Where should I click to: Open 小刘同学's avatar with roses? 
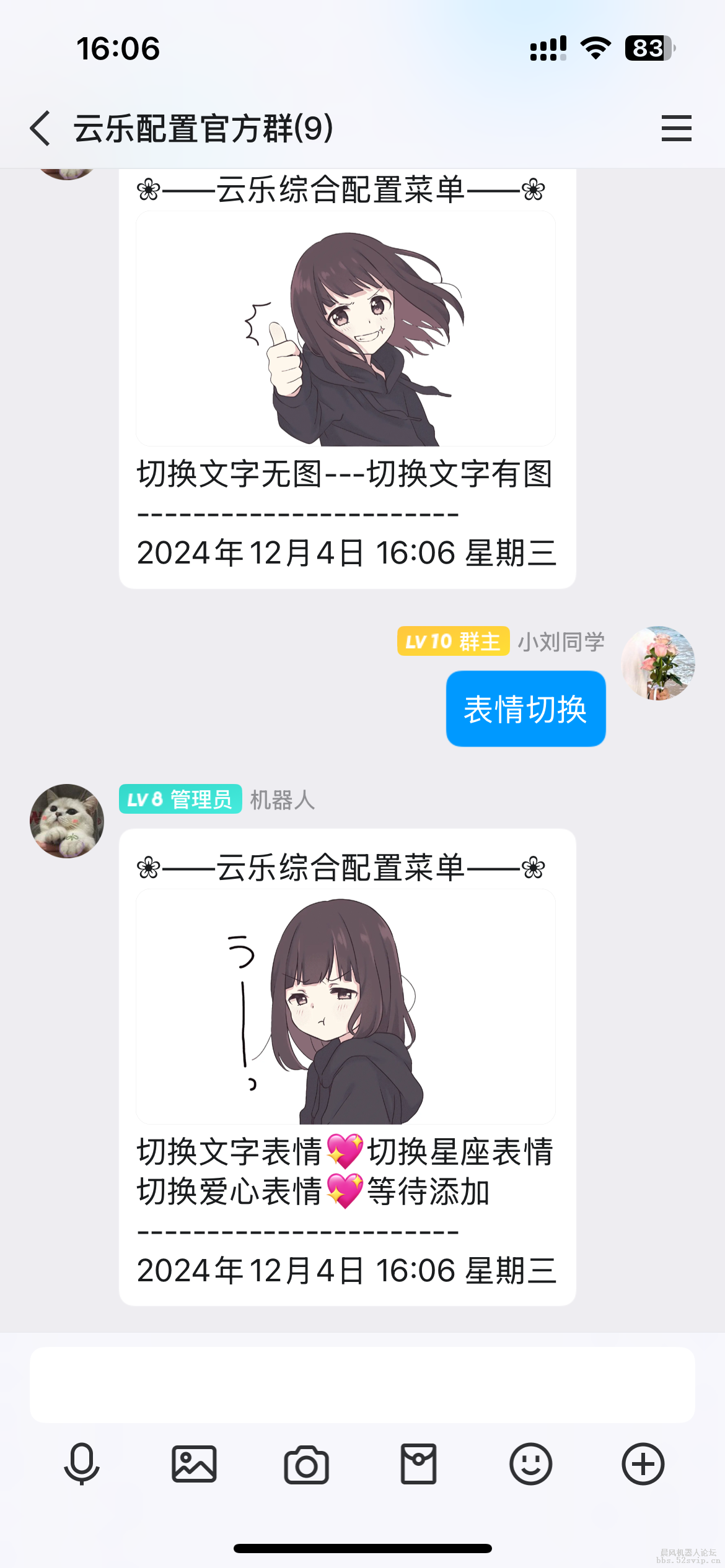pyautogui.click(x=659, y=664)
